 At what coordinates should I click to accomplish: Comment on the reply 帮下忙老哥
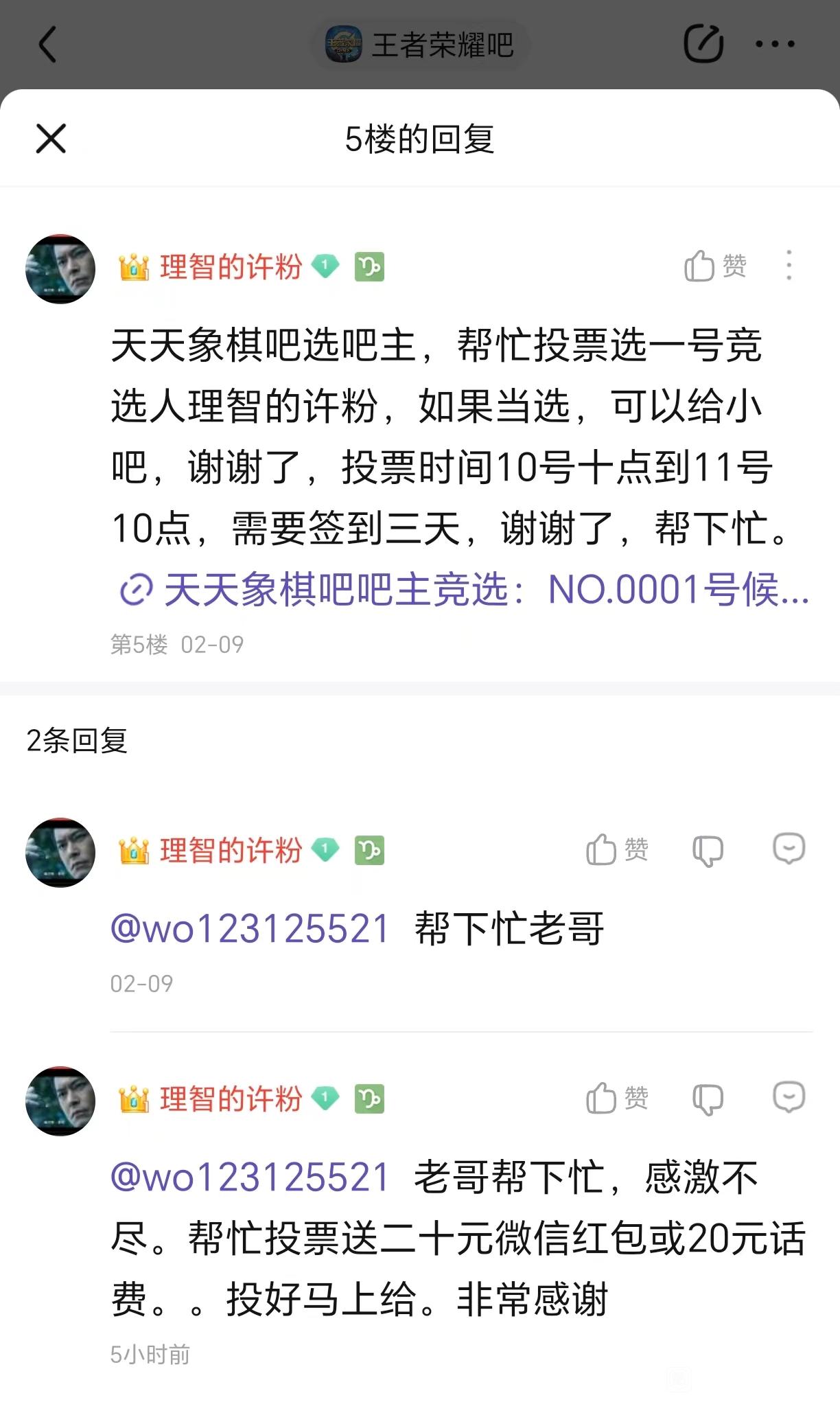pyautogui.click(x=789, y=849)
